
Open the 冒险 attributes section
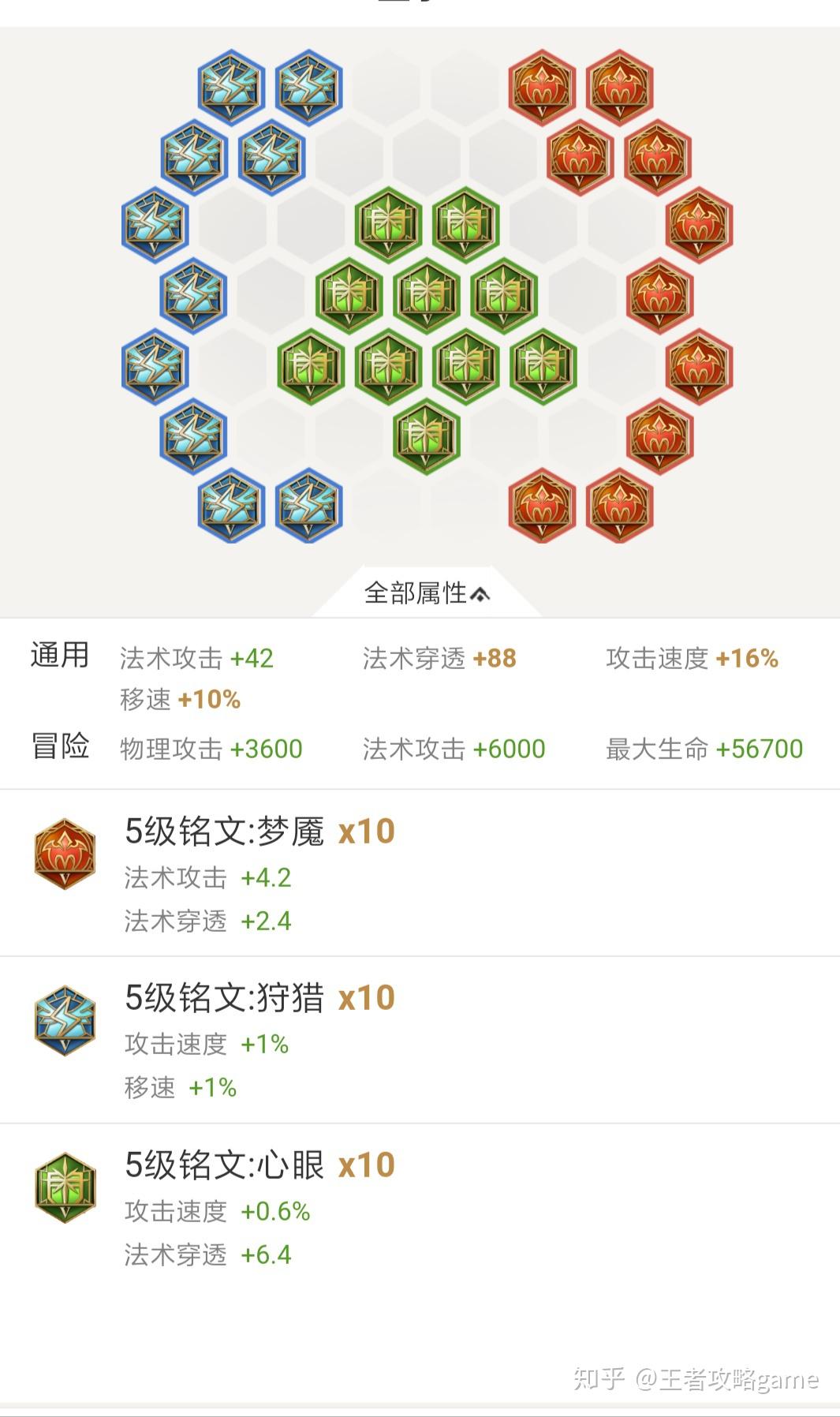pyautogui.click(x=59, y=744)
